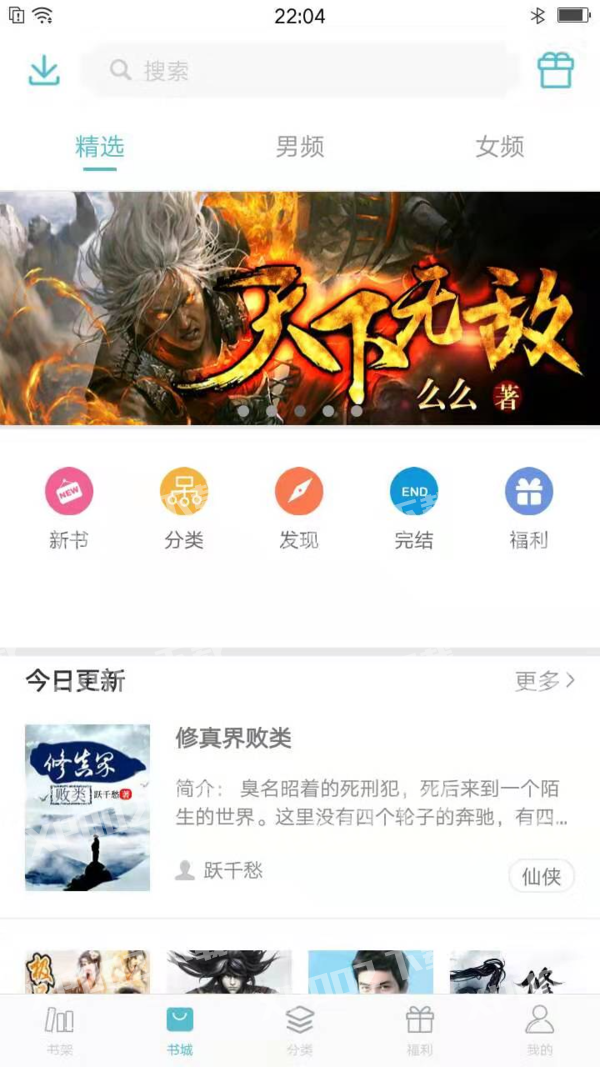
Task: Open the 完结 shortcut
Action: [414, 508]
